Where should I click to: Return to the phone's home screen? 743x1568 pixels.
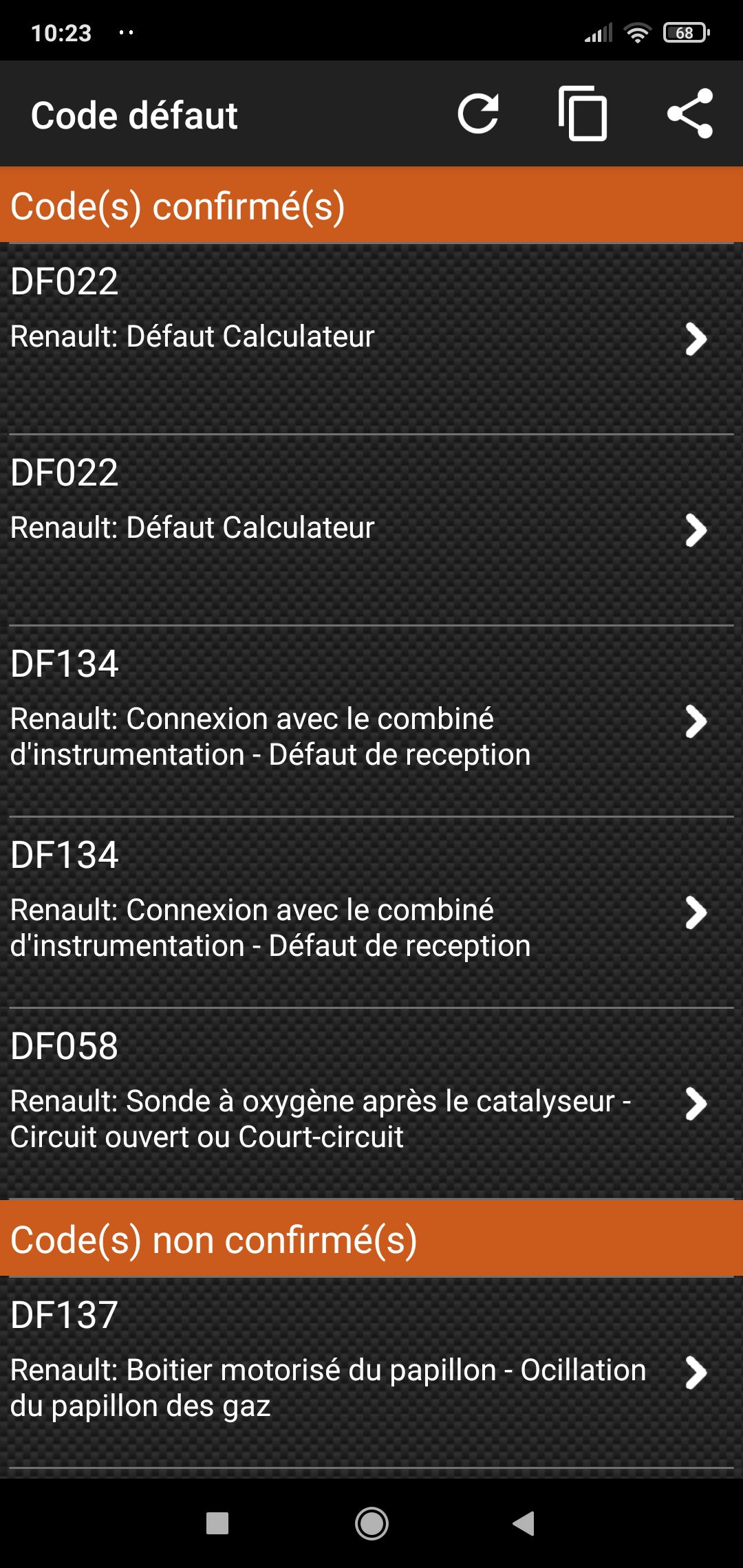[x=371, y=1523]
